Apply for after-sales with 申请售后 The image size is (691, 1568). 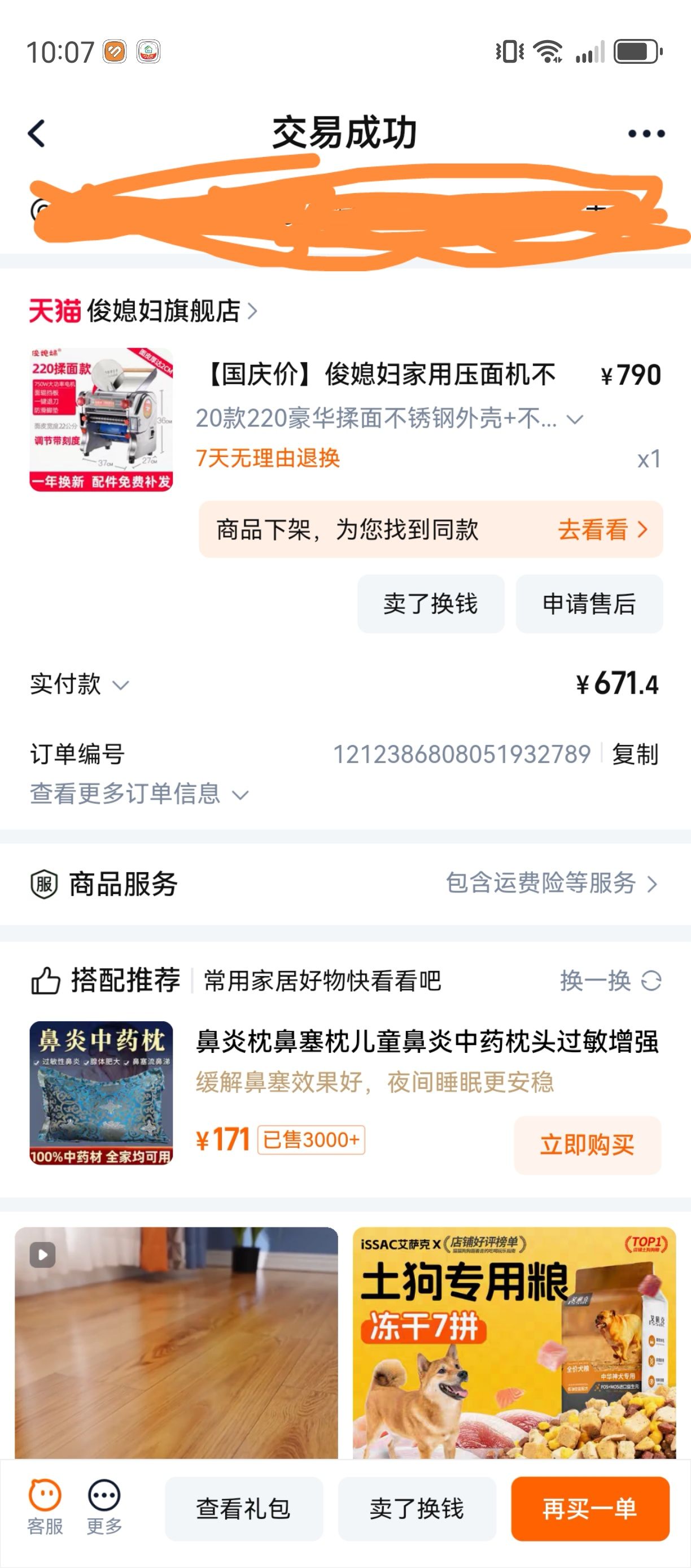pos(589,604)
